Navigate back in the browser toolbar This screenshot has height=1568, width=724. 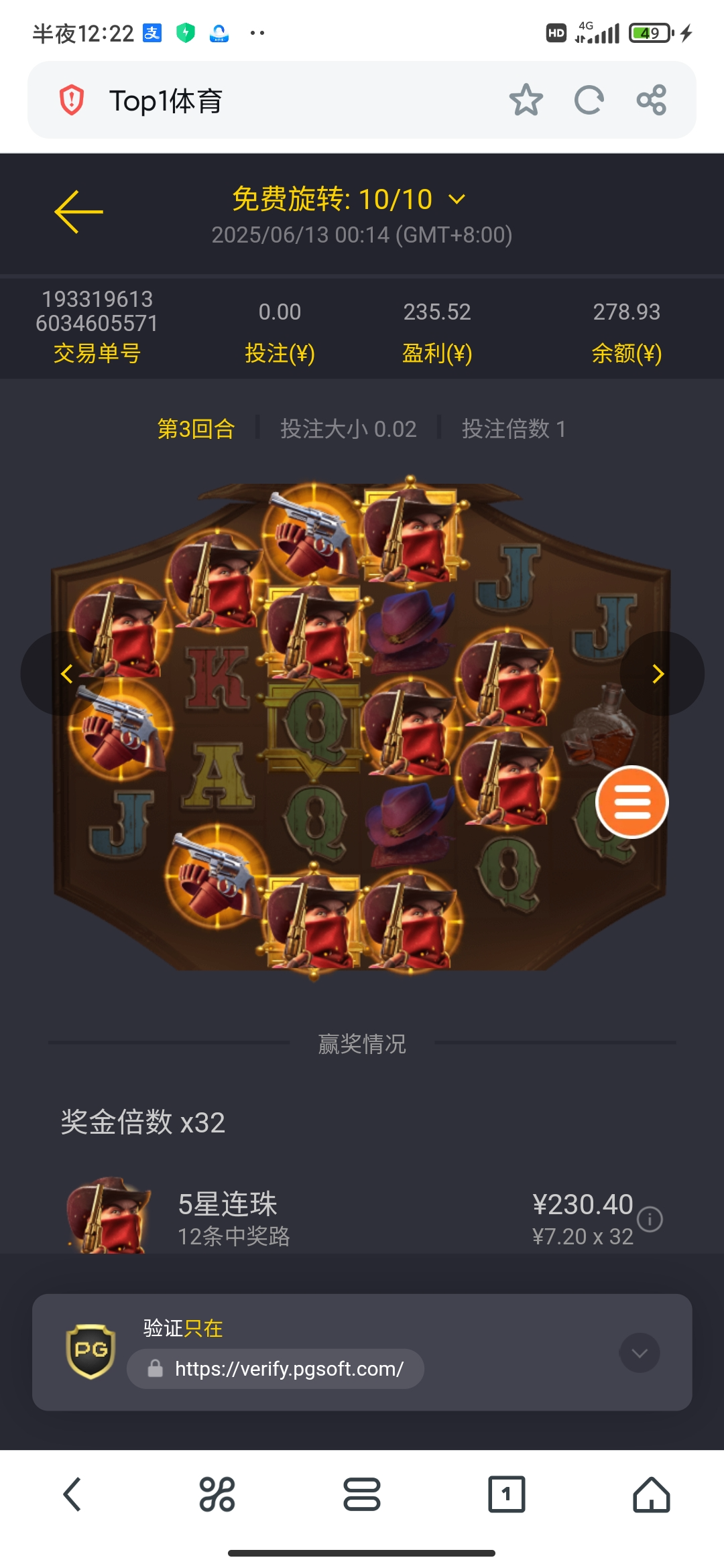pos(72,1494)
